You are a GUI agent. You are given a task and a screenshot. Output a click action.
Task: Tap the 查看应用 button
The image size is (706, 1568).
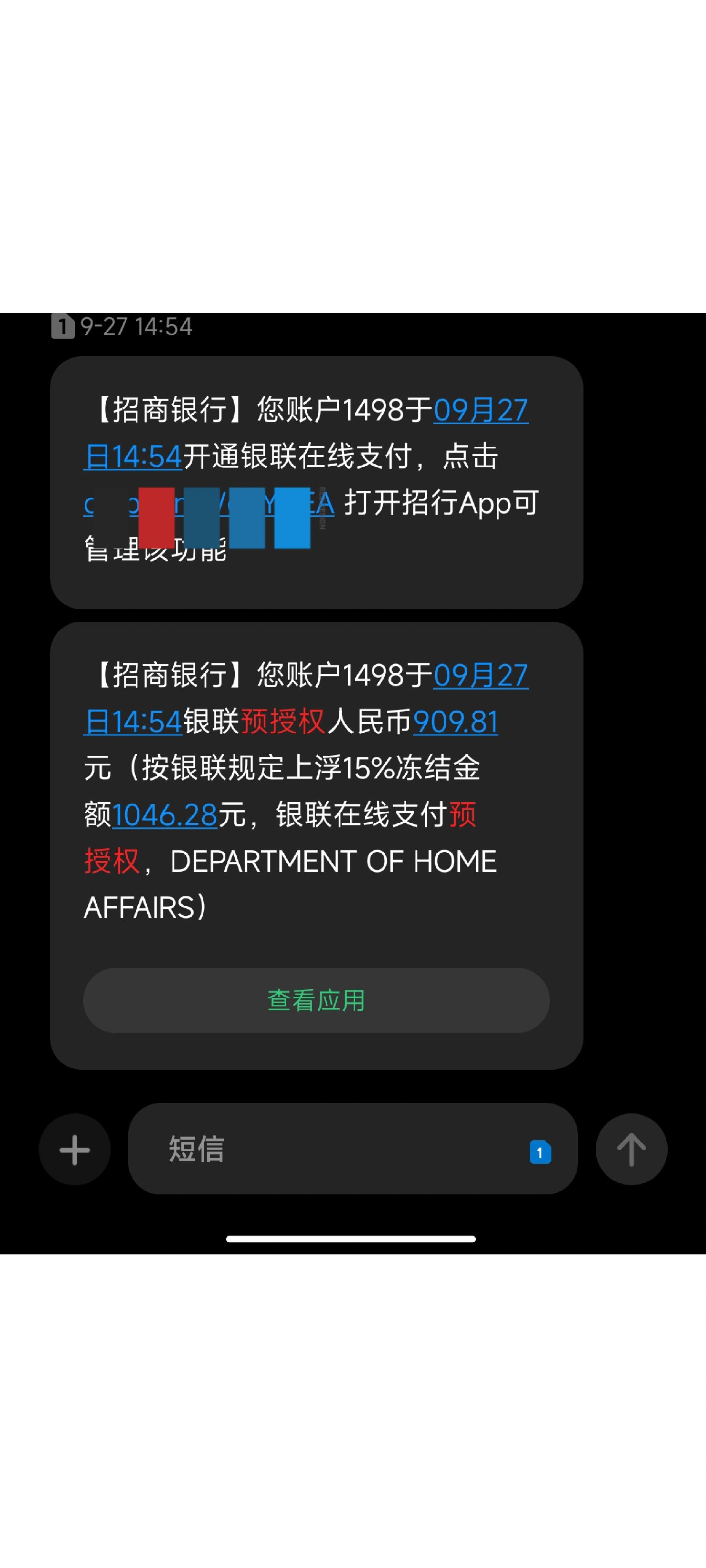pos(316,1000)
